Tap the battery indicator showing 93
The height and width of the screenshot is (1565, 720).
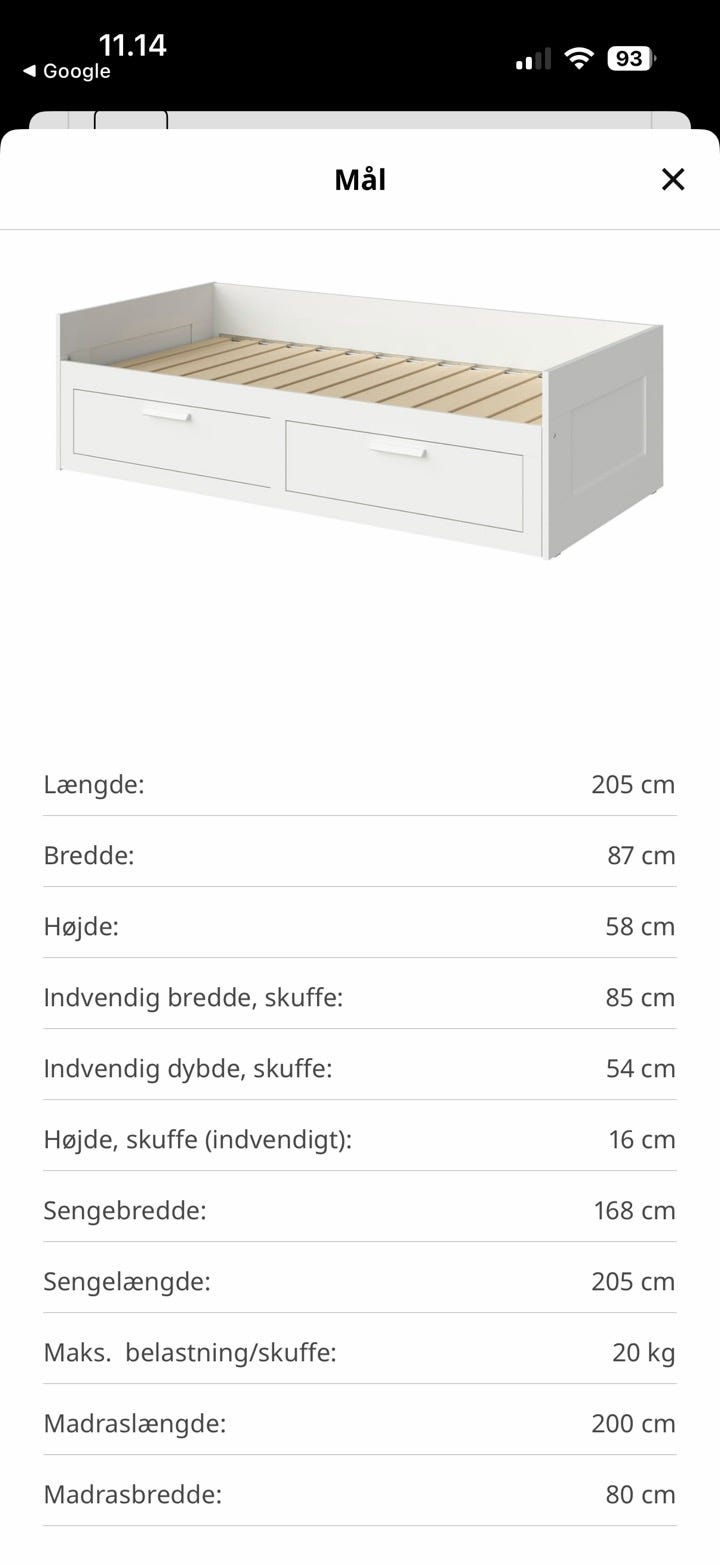[627, 59]
